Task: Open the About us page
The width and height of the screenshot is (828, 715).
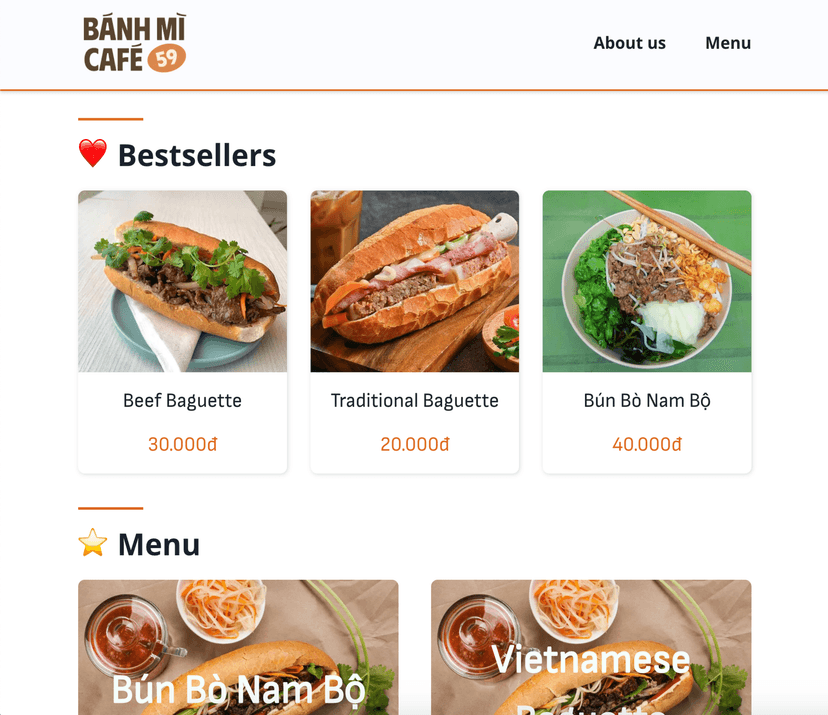Action: (629, 43)
